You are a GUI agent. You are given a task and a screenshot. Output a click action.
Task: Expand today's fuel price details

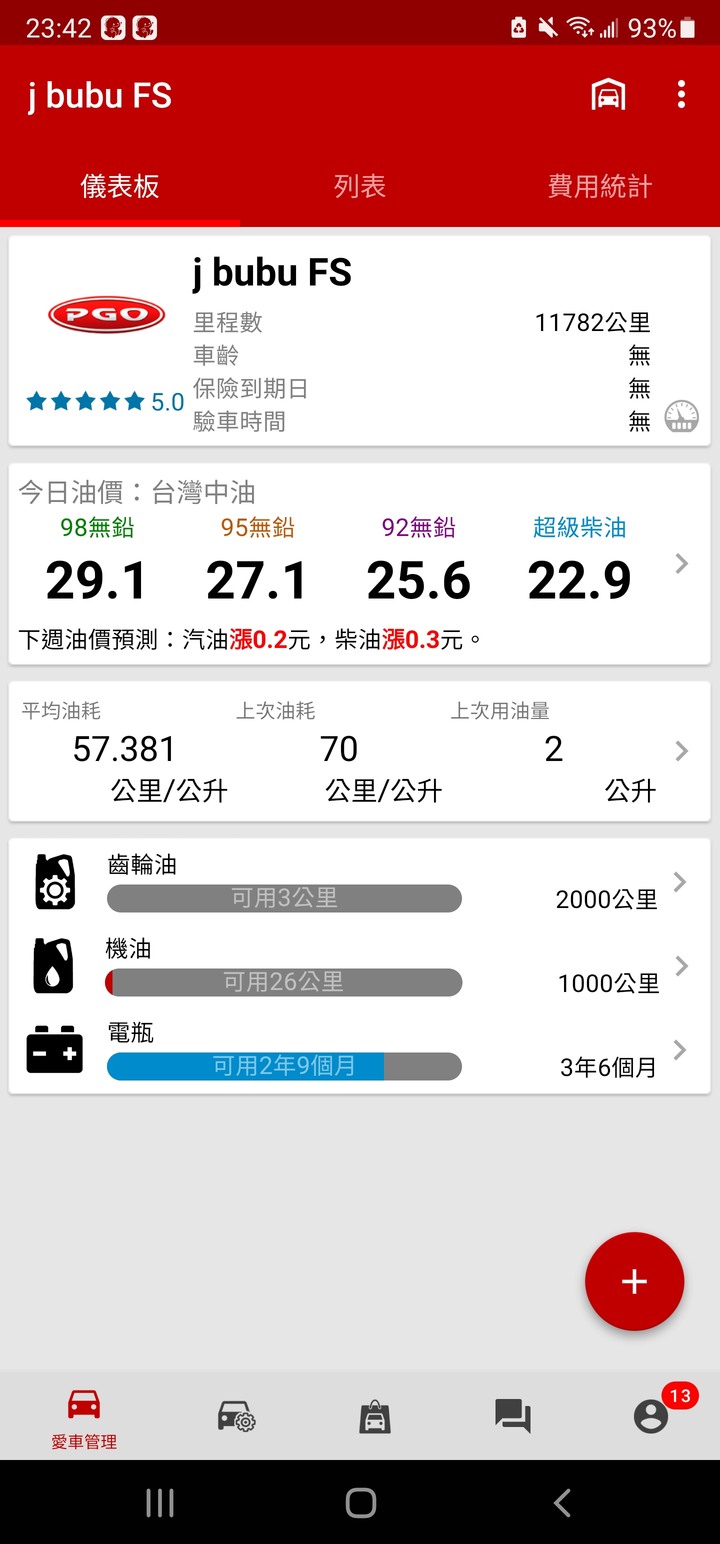coord(681,564)
